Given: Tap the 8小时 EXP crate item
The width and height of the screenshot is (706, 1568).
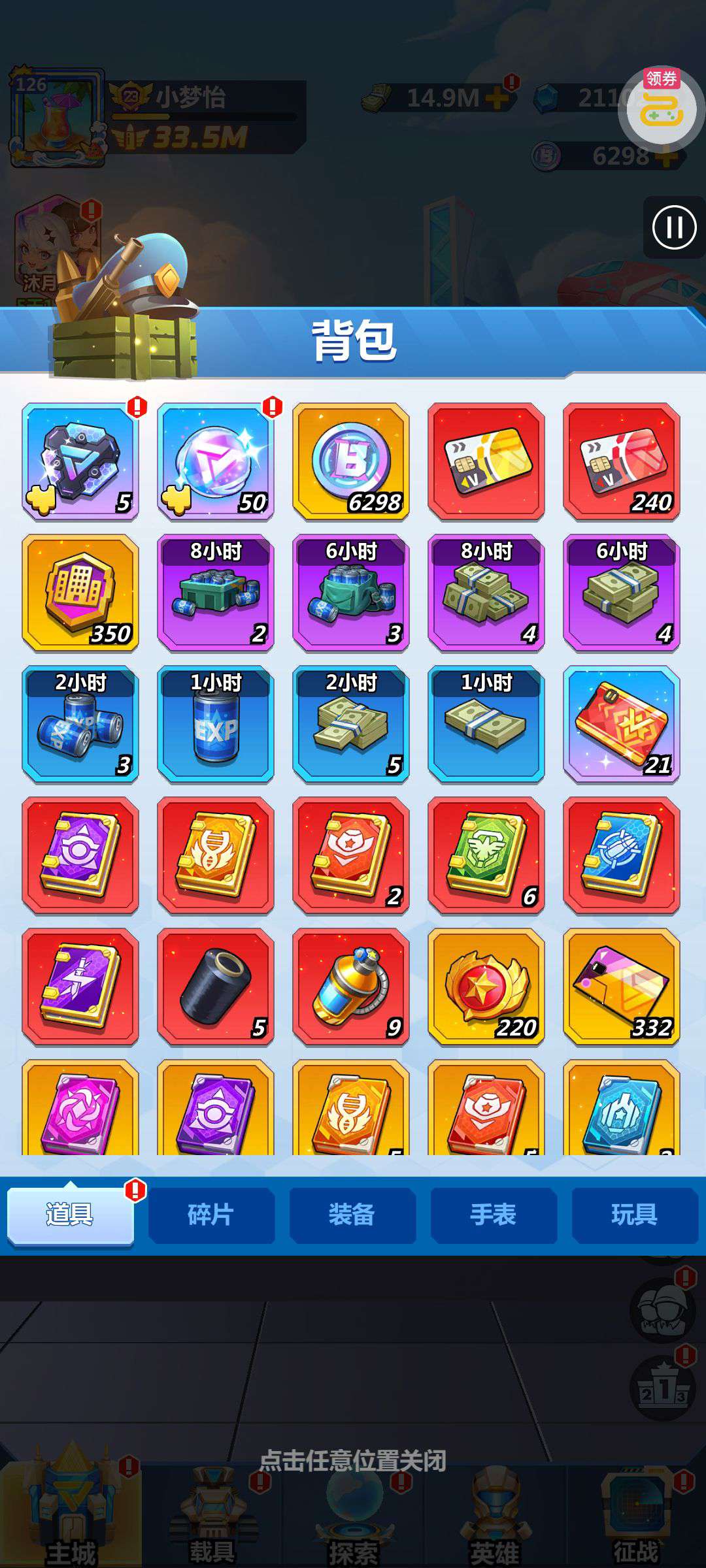Looking at the screenshot, I should 216,593.
